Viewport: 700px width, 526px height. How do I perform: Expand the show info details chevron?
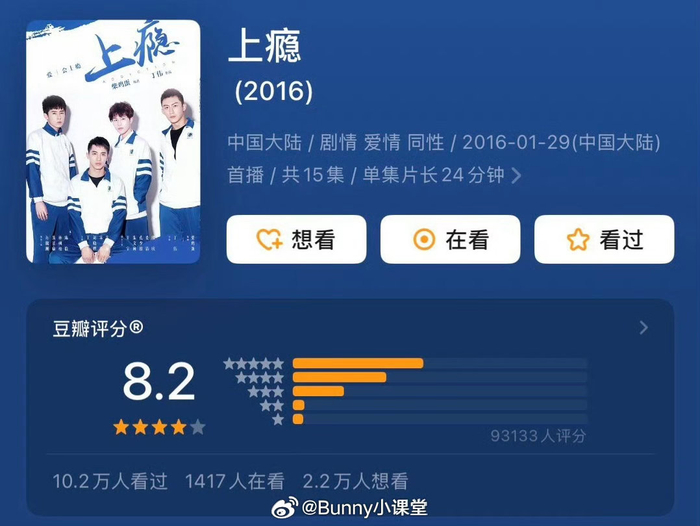(516, 175)
